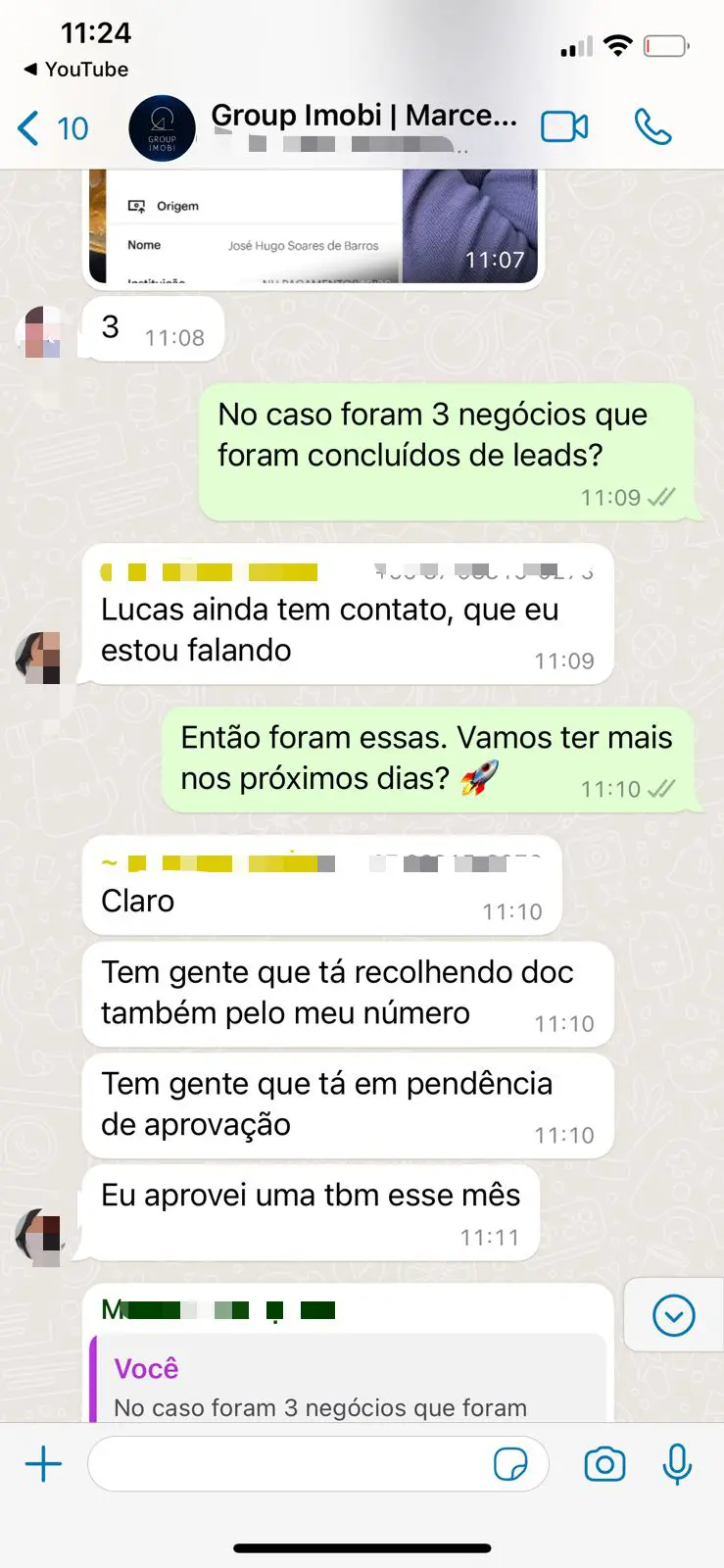
Task: Return to YouTube via the status bar link
Action: tap(76, 70)
